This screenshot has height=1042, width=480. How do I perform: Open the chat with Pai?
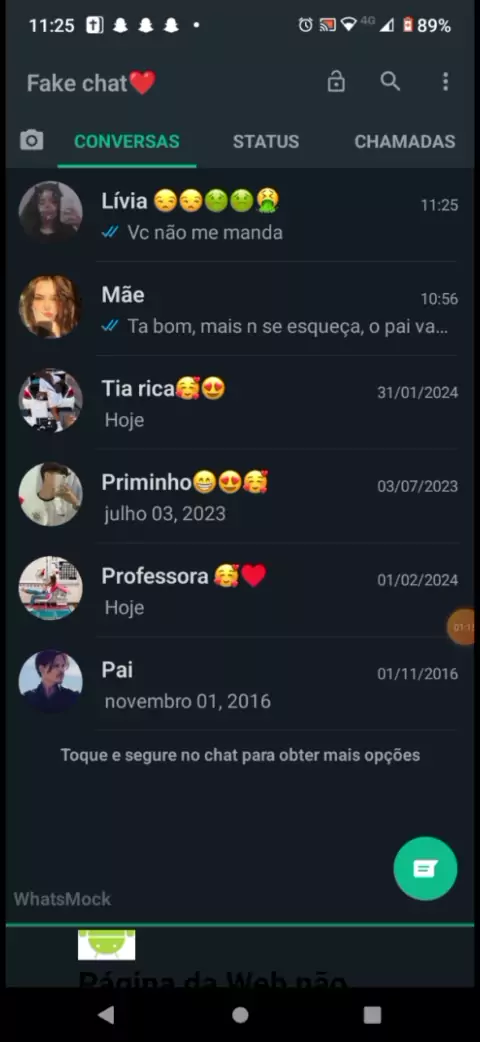[x=240, y=683]
